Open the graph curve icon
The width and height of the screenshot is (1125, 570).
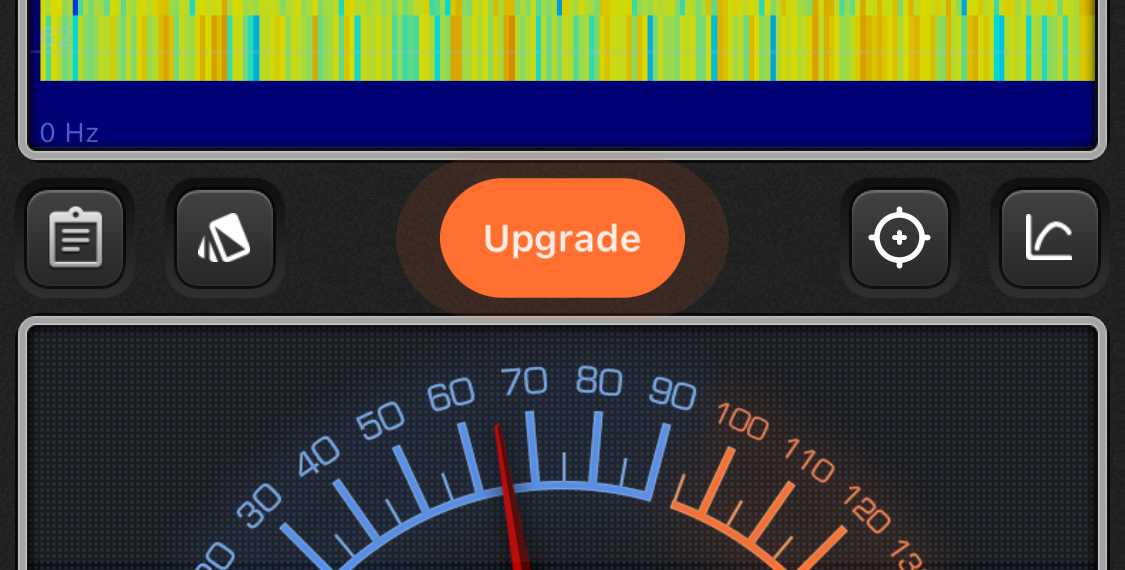tap(1049, 238)
